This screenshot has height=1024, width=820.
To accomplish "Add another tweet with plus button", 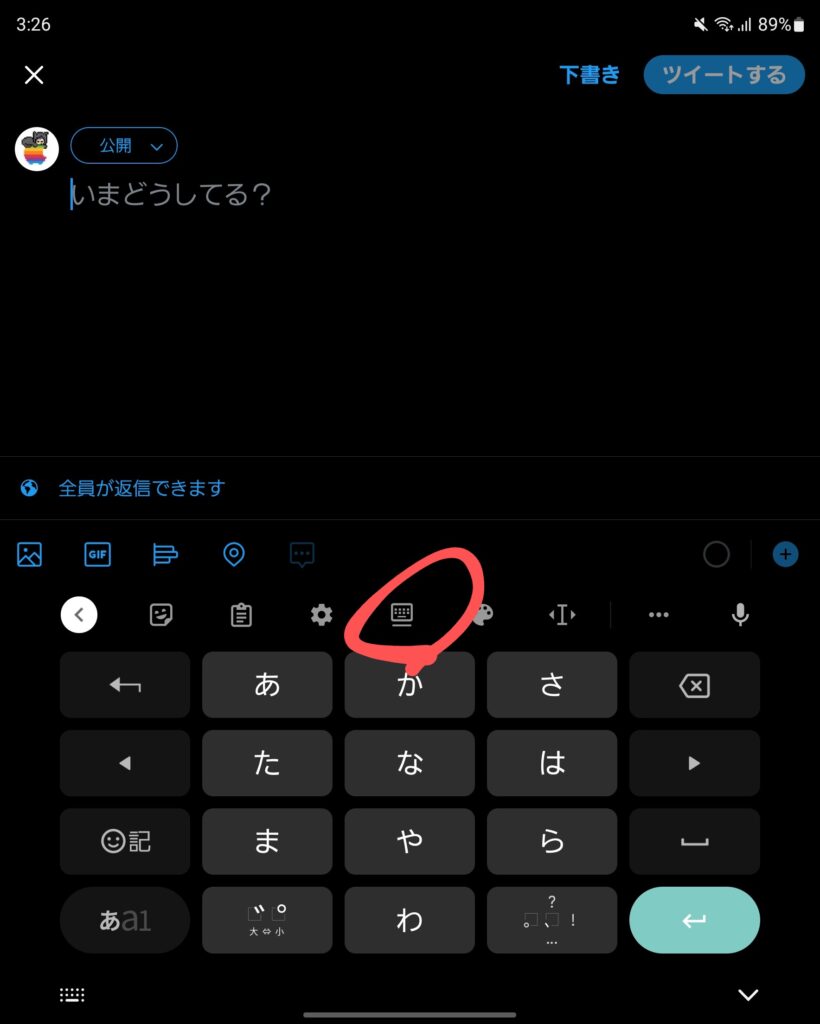I will [x=786, y=554].
